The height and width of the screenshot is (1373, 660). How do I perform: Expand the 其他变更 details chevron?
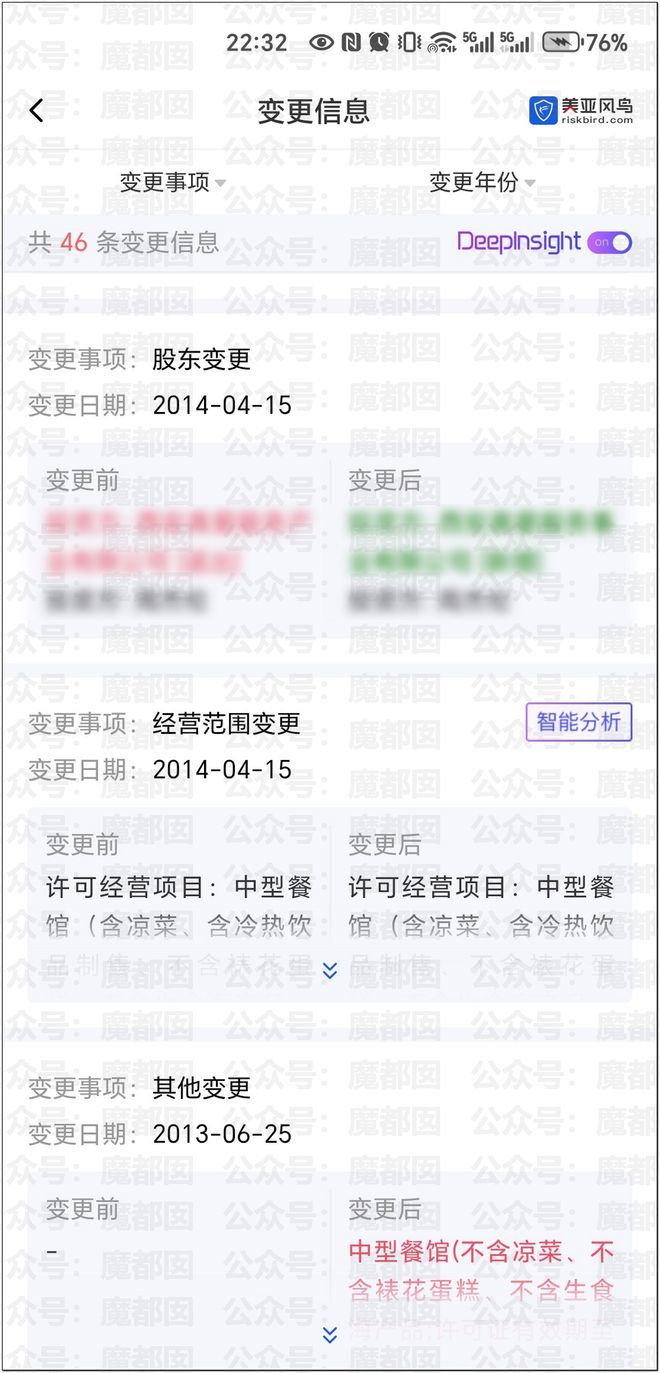tap(330, 1334)
